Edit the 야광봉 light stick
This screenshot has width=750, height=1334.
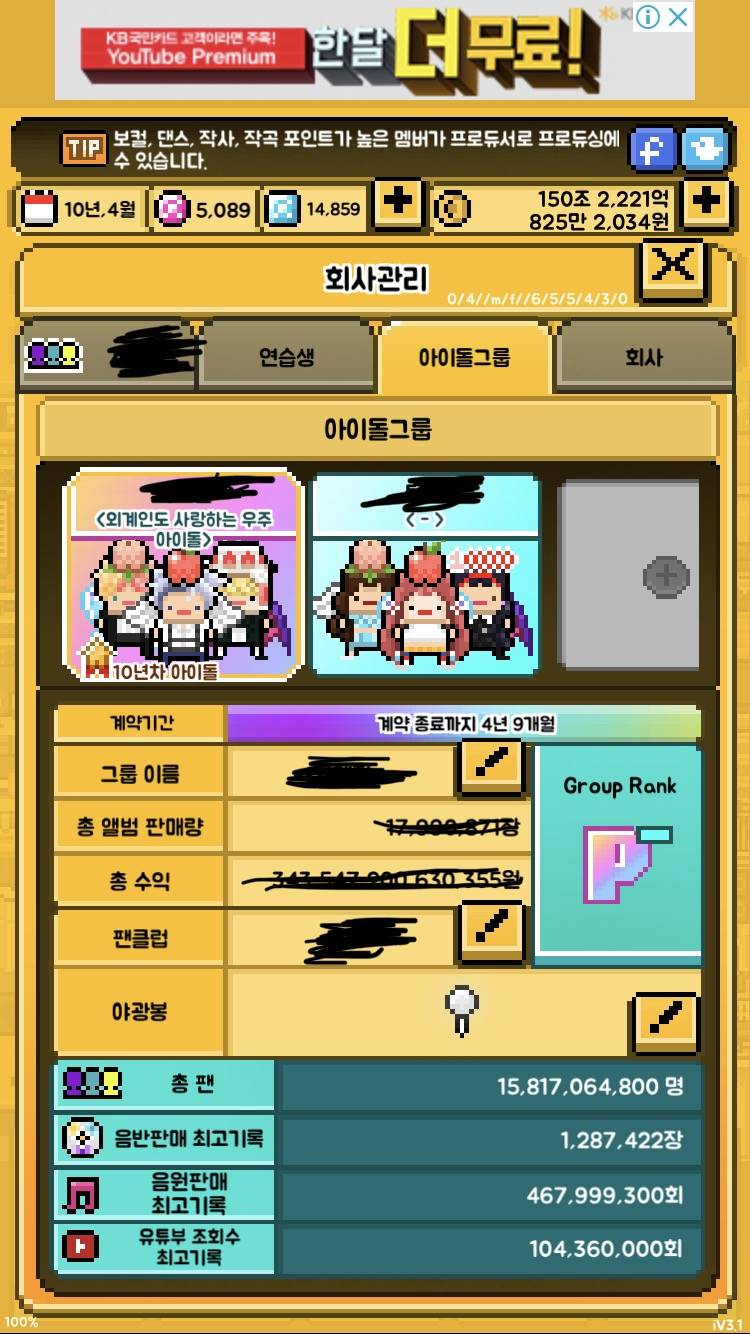666,1020
